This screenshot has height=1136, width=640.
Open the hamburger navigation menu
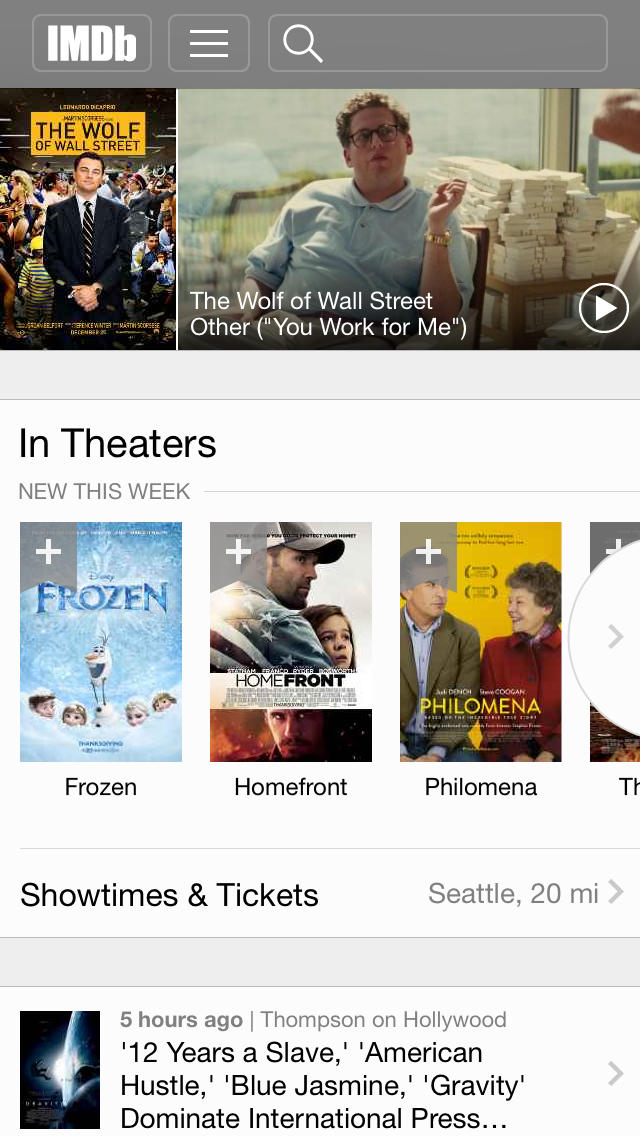coord(209,43)
